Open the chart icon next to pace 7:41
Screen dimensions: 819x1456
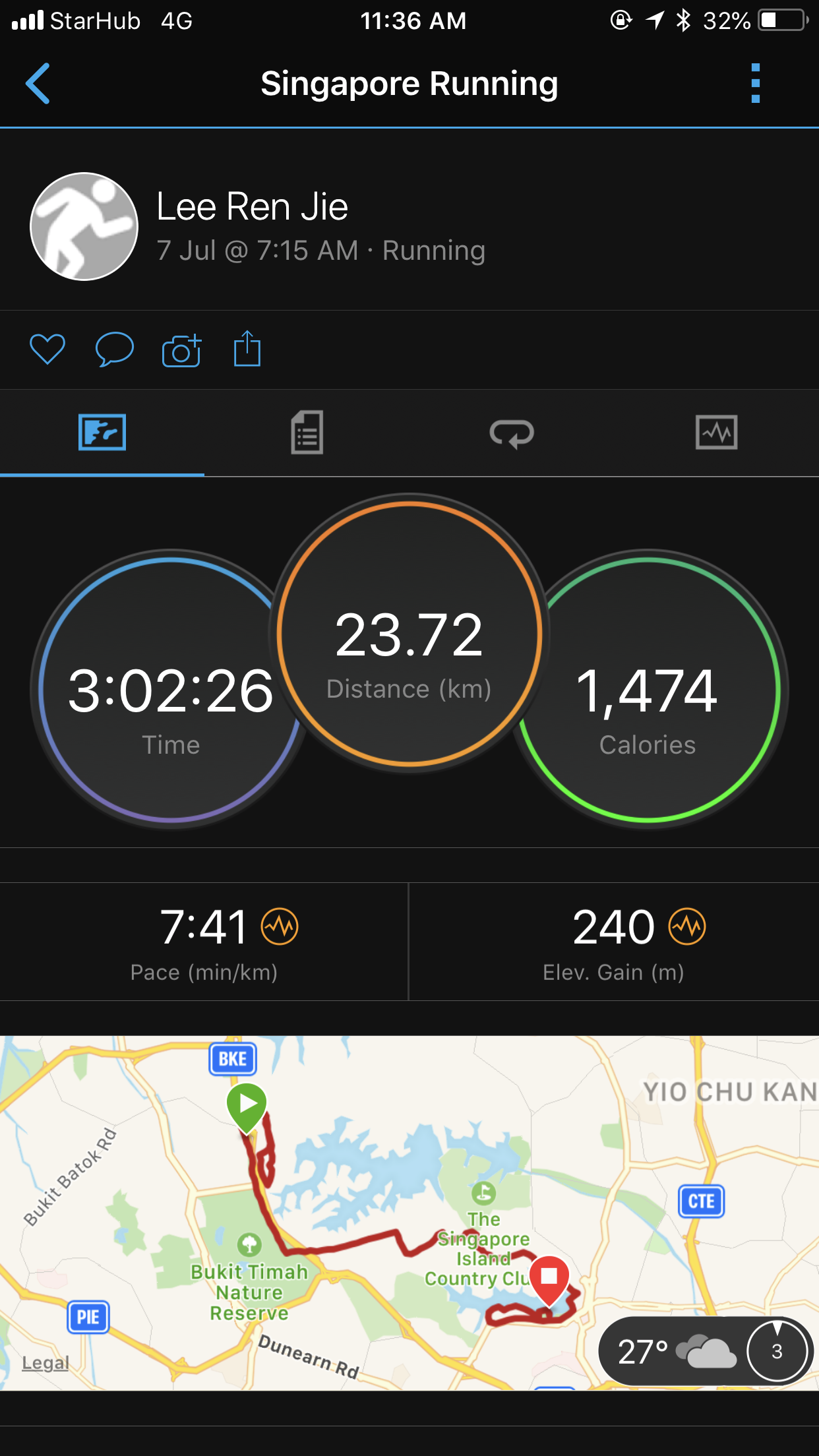click(x=280, y=926)
